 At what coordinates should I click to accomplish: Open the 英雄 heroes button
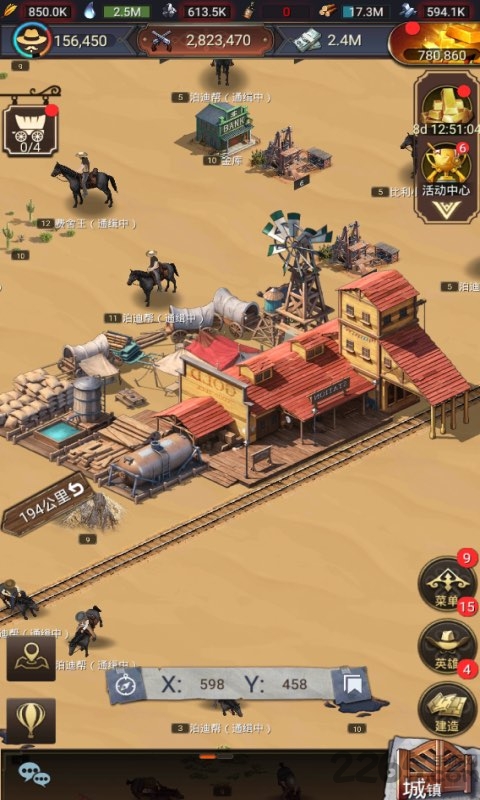pos(446,646)
